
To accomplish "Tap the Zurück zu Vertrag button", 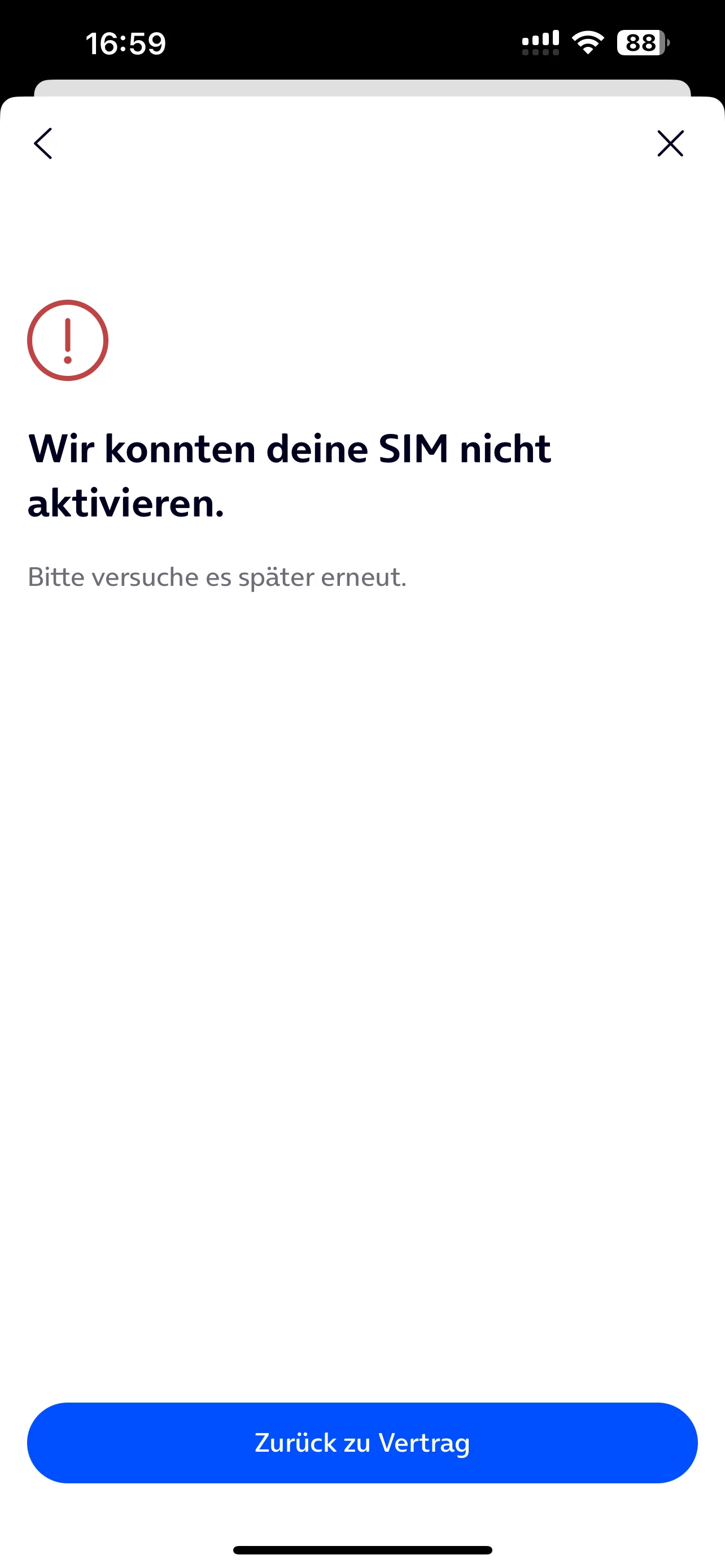I will 362,1443.
